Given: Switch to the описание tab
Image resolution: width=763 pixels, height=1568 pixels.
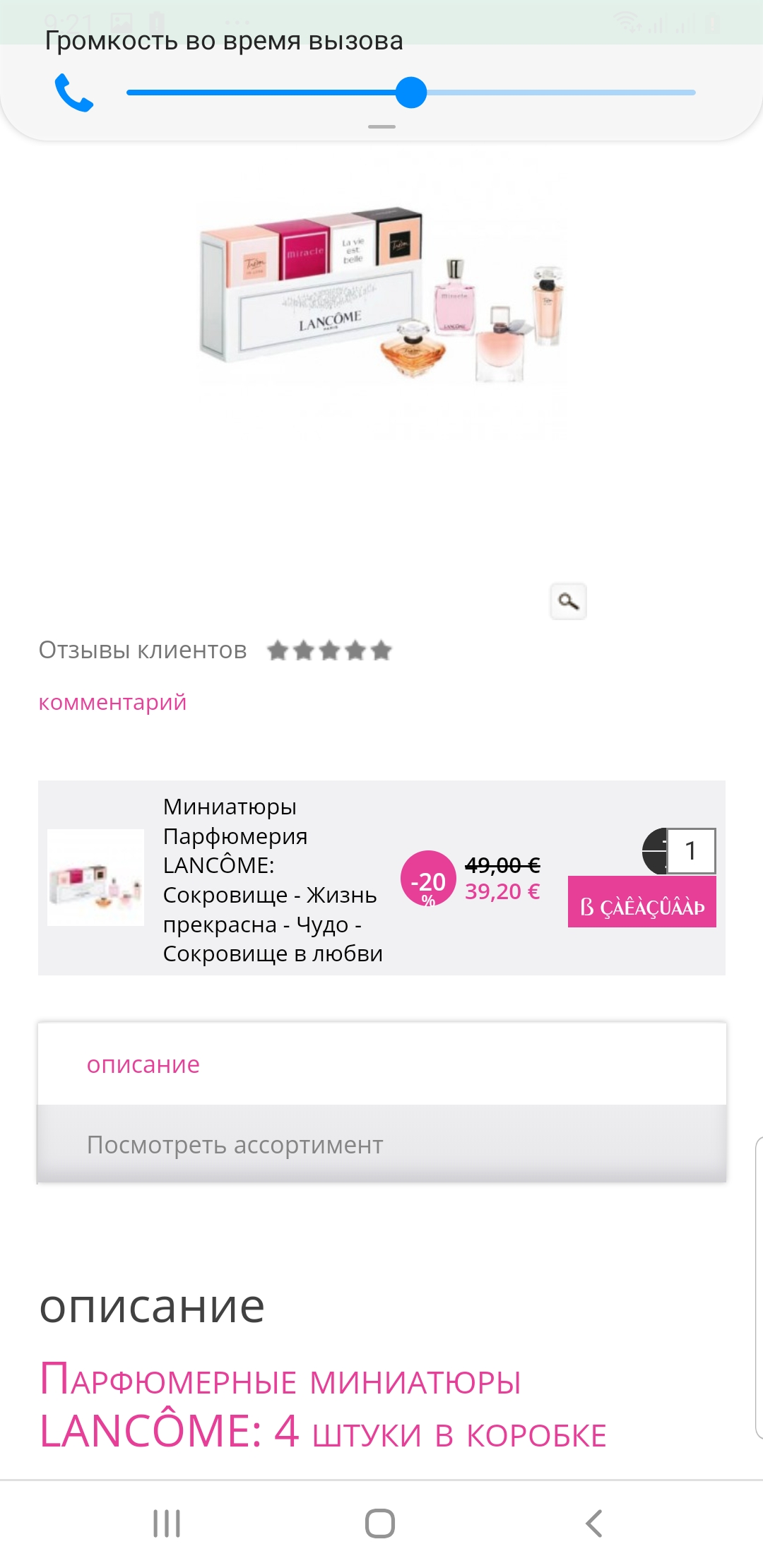Looking at the screenshot, I should click(x=143, y=1064).
